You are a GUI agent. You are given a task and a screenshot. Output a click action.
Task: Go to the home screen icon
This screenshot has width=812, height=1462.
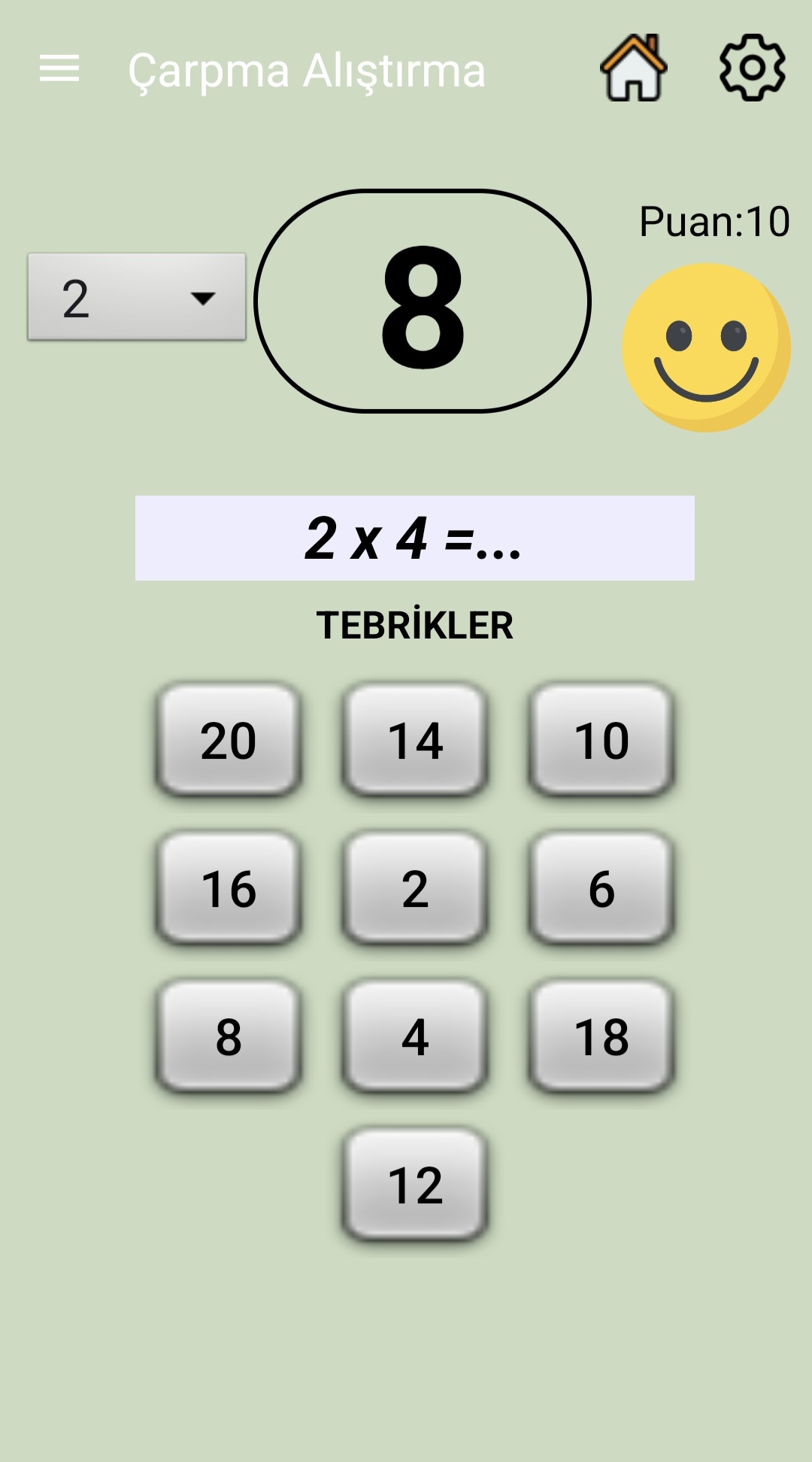coord(633,69)
